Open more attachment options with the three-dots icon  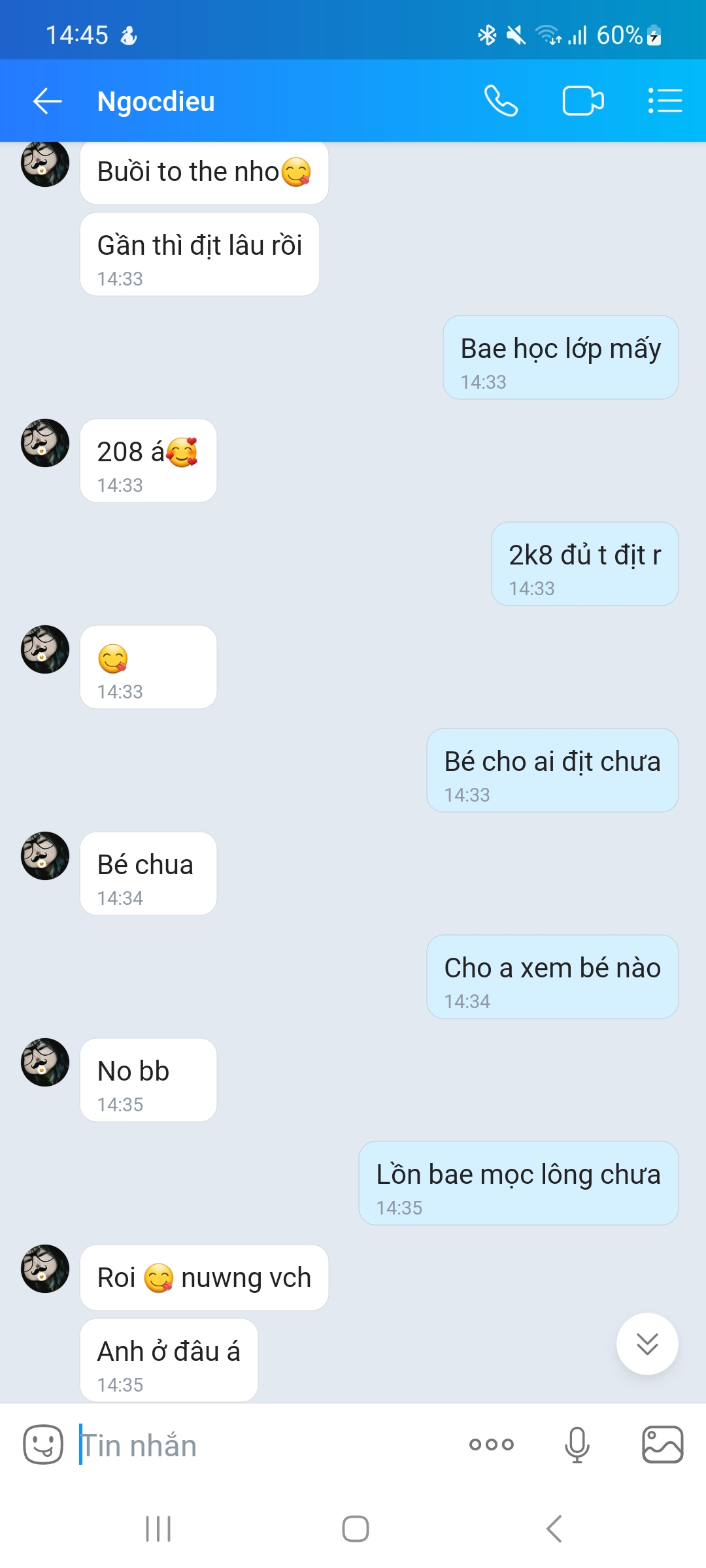tap(492, 1445)
